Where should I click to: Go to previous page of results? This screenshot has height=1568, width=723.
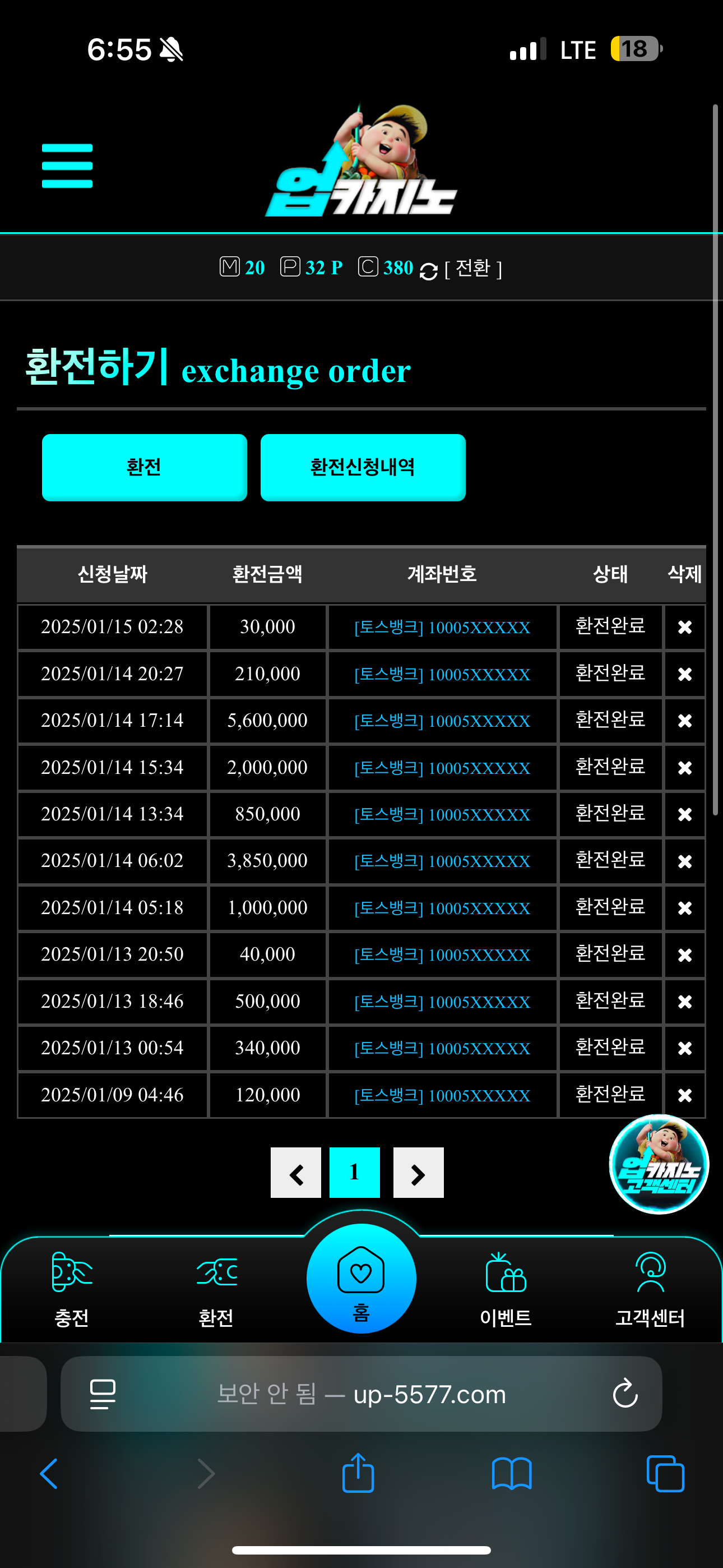click(x=296, y=1173)
